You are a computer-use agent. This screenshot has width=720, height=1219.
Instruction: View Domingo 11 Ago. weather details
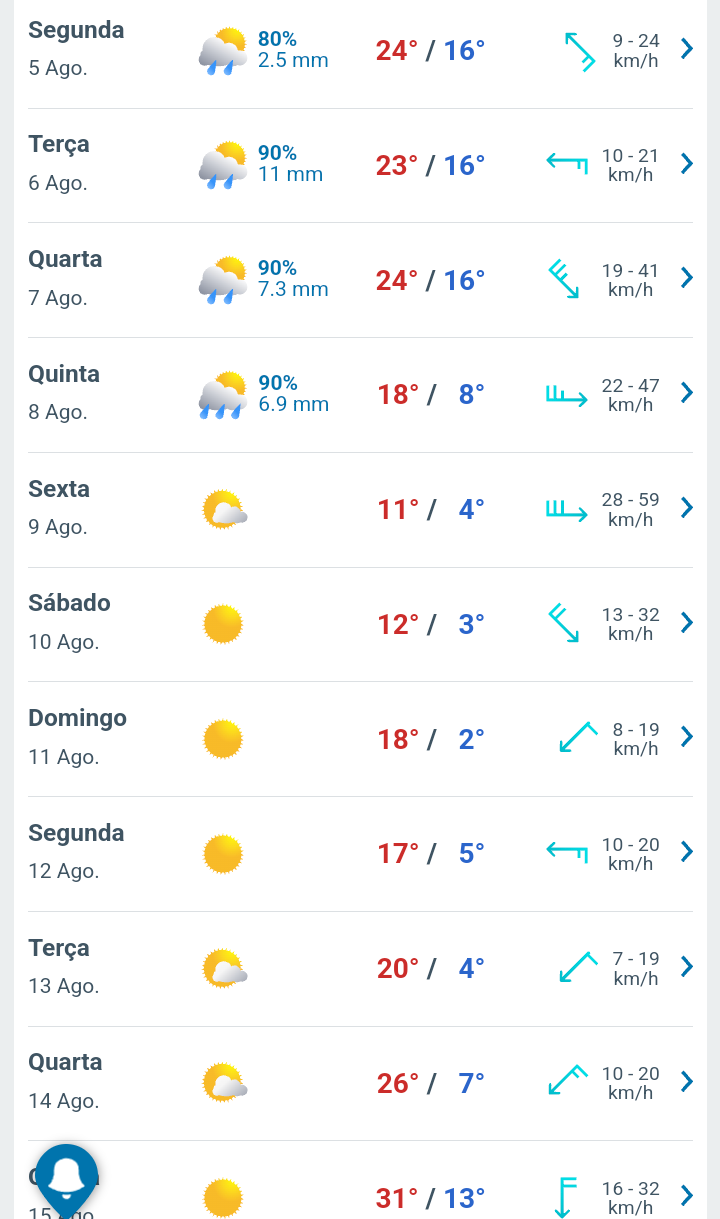point(360,739)
